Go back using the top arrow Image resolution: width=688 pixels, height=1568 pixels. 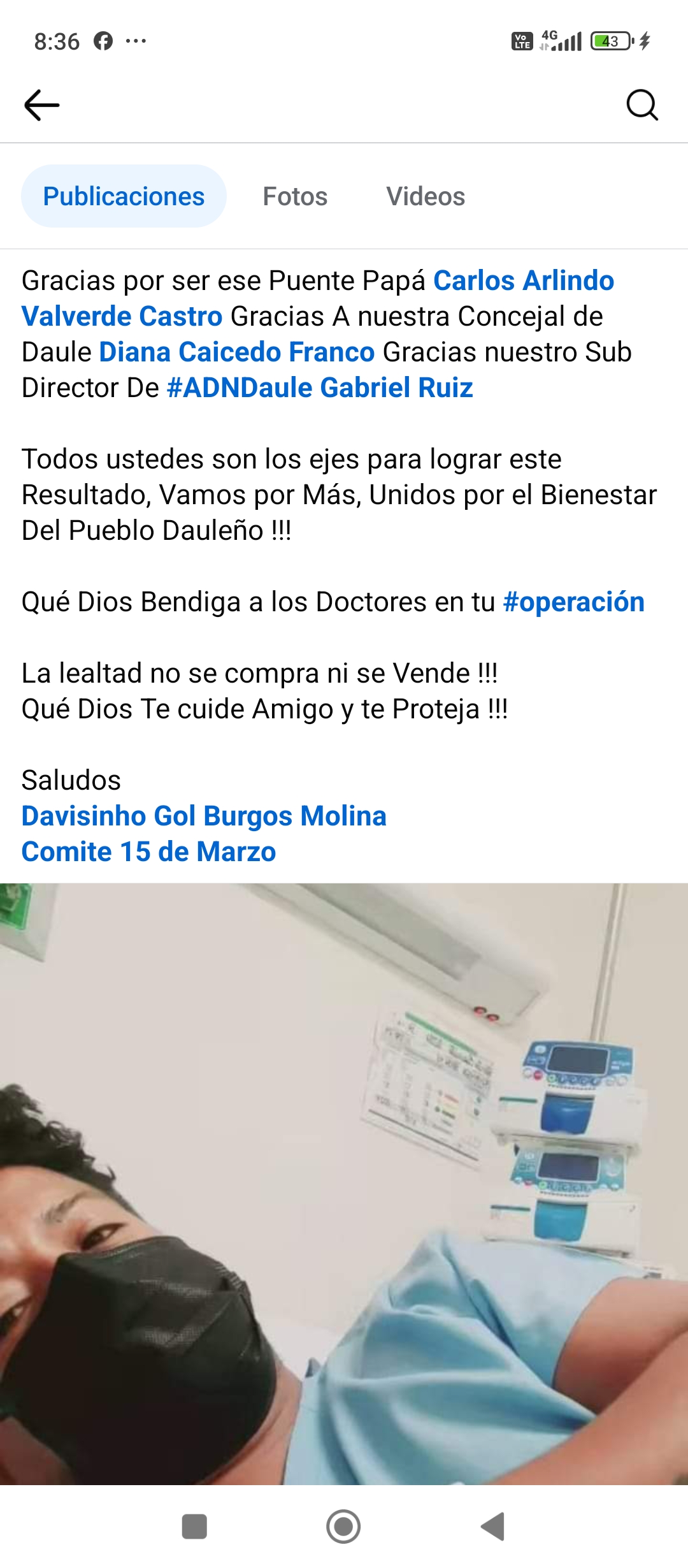(x=42, y=105)
